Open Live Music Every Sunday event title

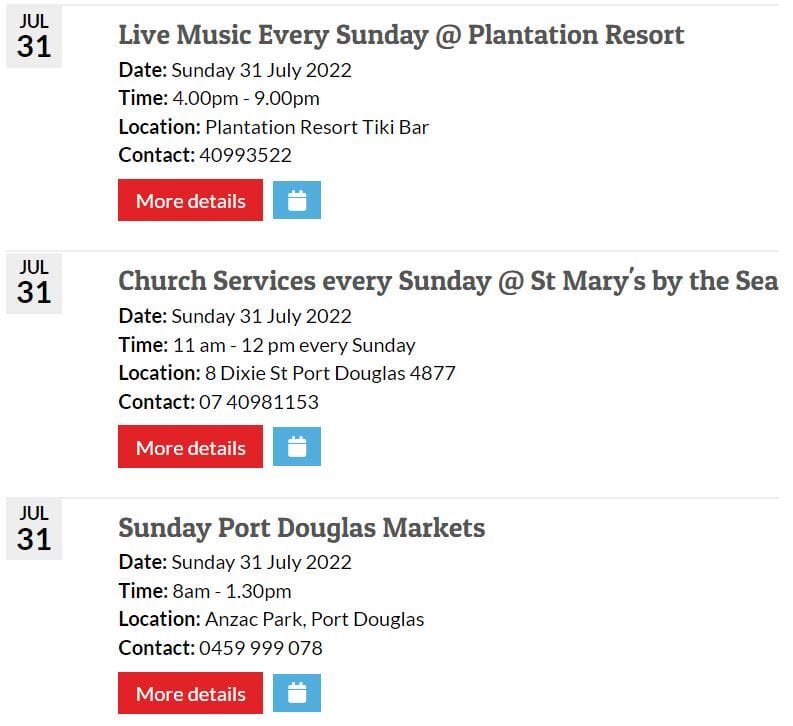(x=401, y=35)
